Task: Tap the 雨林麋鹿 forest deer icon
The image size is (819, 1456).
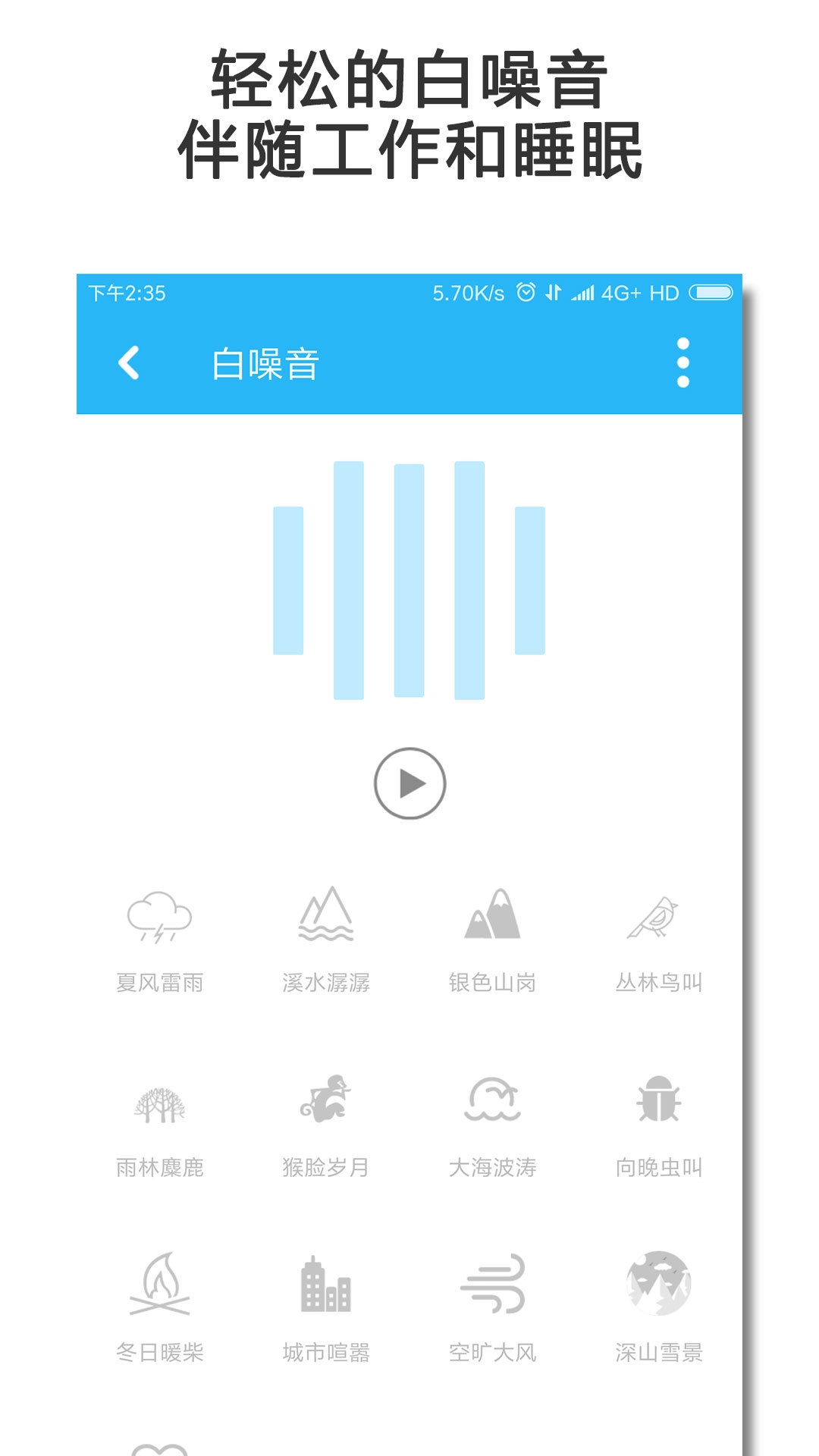Action: [162, 1103]
